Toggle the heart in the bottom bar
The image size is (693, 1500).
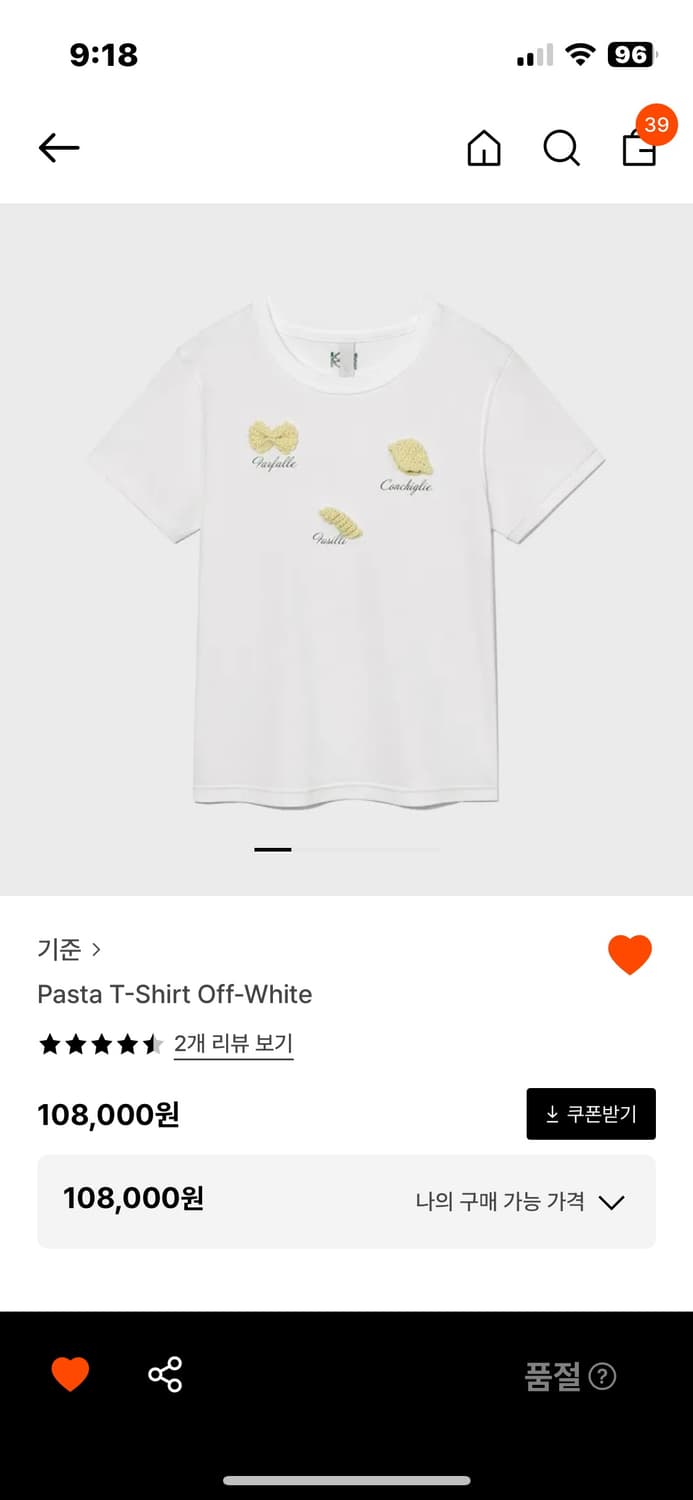pyautogui.click(x=70, y=1375)
